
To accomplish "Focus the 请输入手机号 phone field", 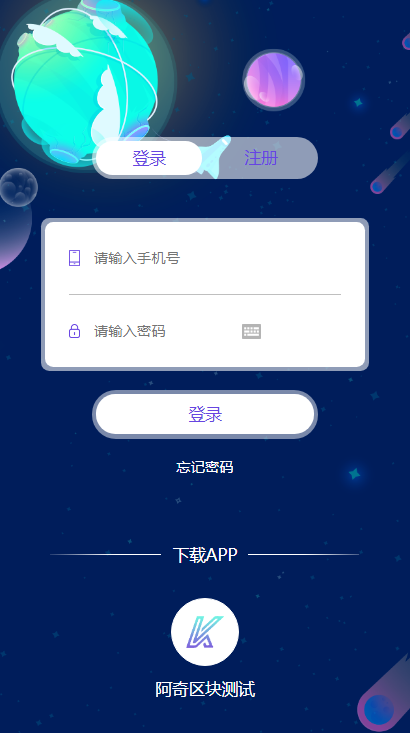I will click(205, 258).
